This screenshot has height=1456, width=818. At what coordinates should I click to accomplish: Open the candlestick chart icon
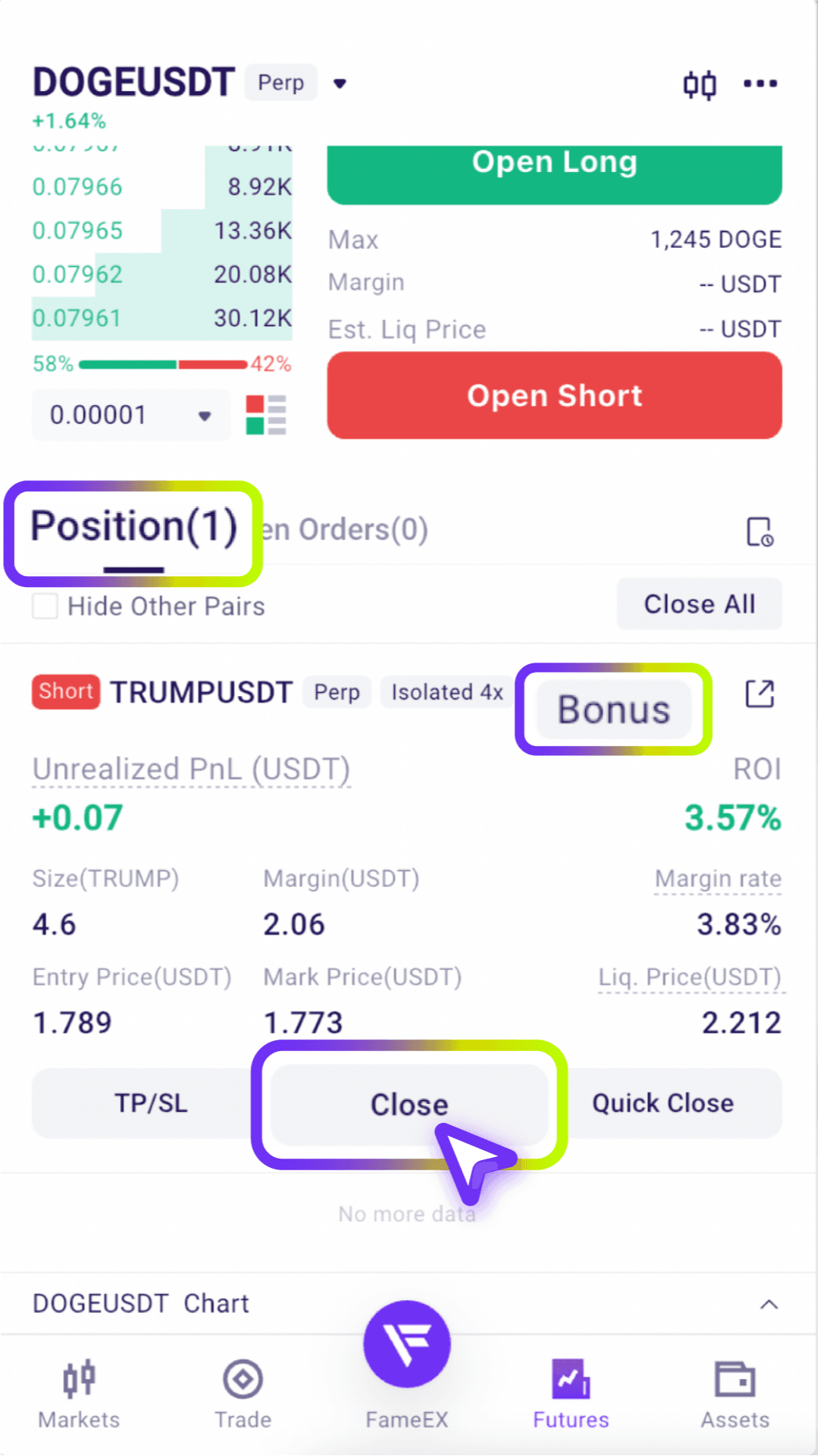(x=700, y=84)
